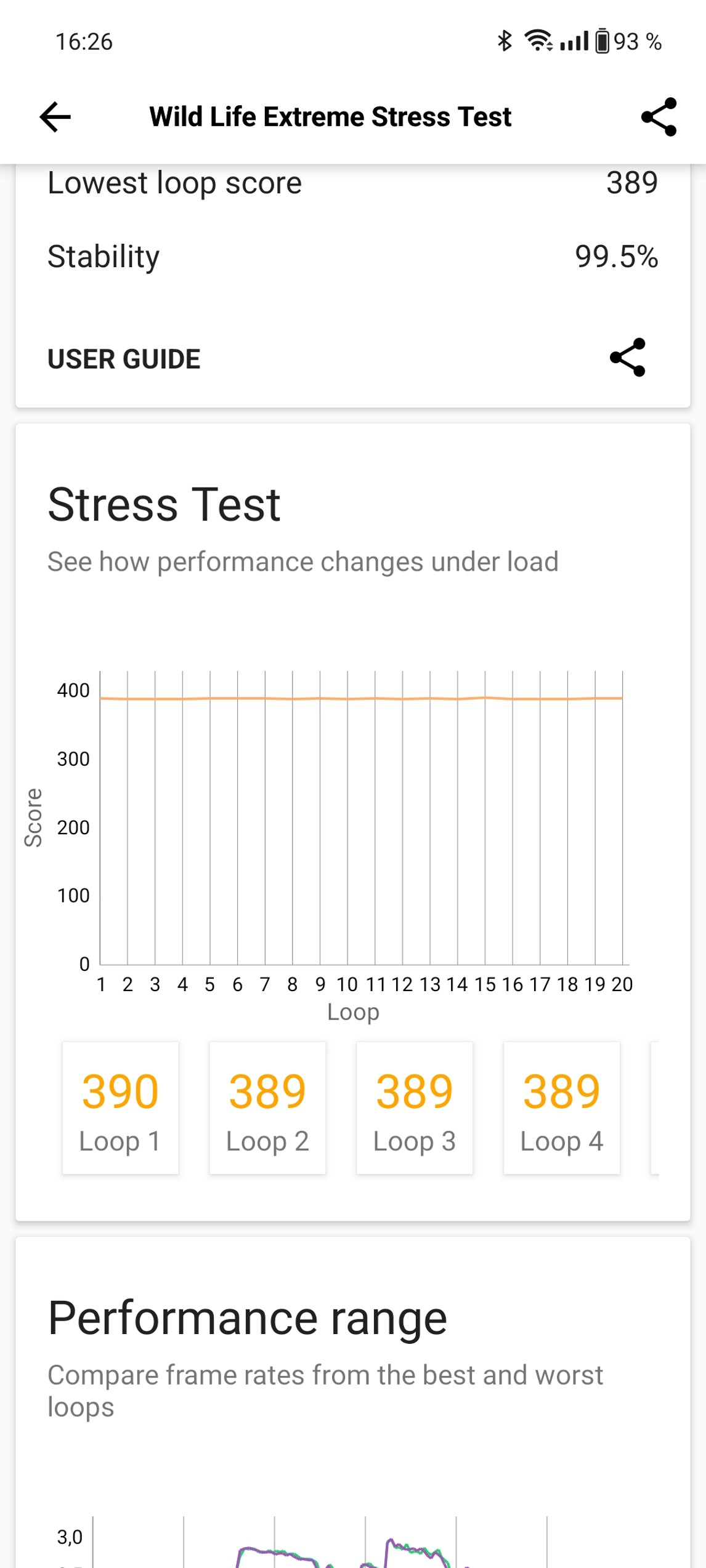Screen dimensions: 706x1568
Task: Select the Loop 1 score card
Action: (121, 1108)
